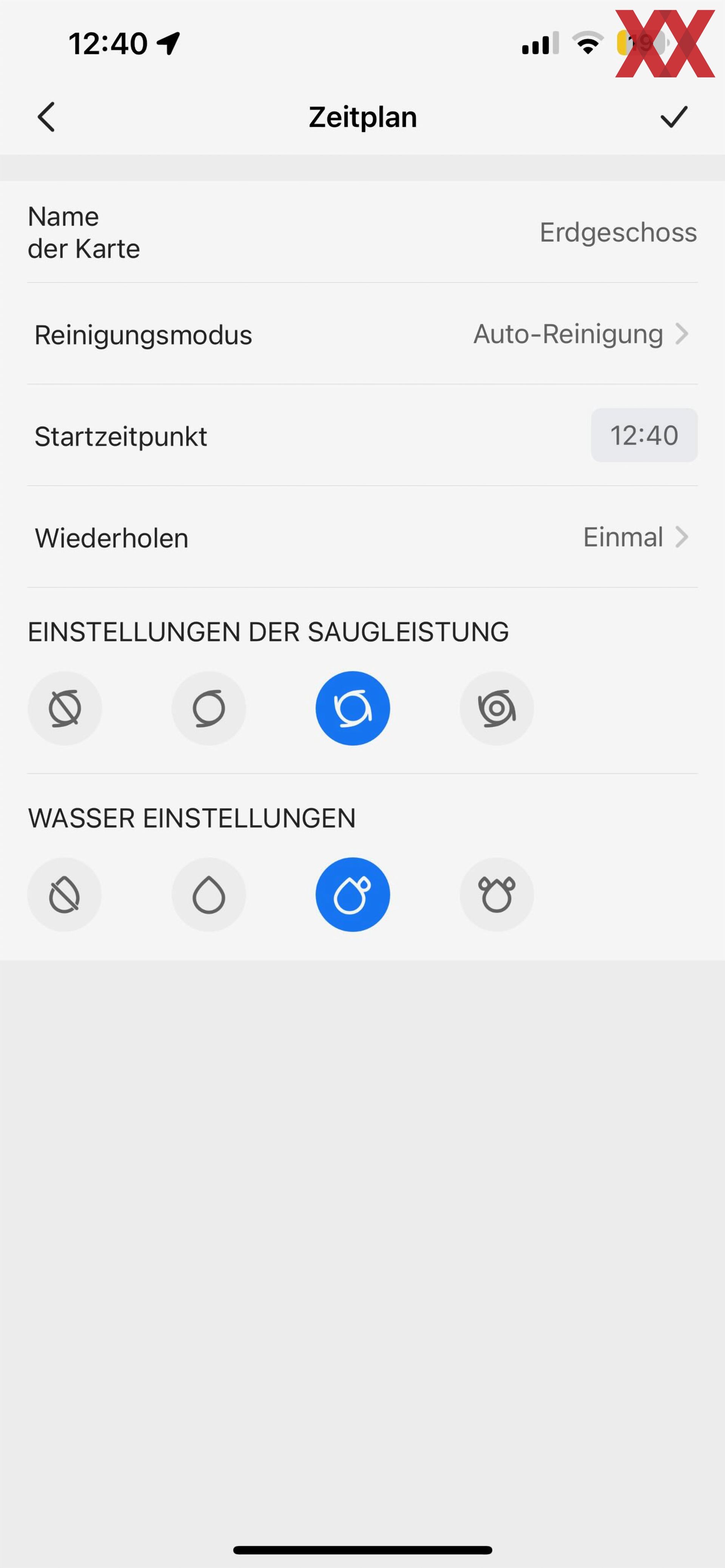This screenshot has width=725, height=1568.
Task: Open the Reinigungsmodus setting
Action: [362, 334]
